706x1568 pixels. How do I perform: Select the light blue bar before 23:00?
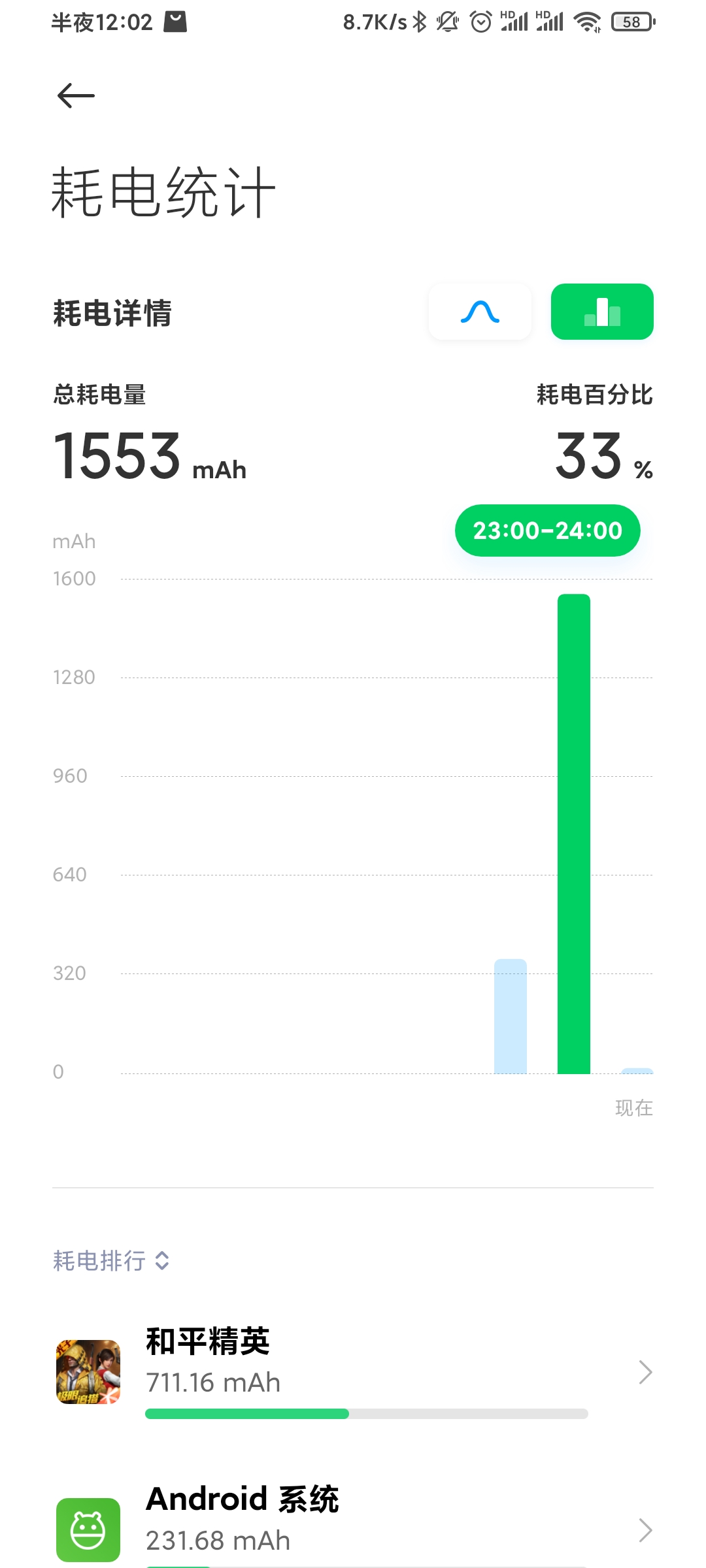point(511,1016)
